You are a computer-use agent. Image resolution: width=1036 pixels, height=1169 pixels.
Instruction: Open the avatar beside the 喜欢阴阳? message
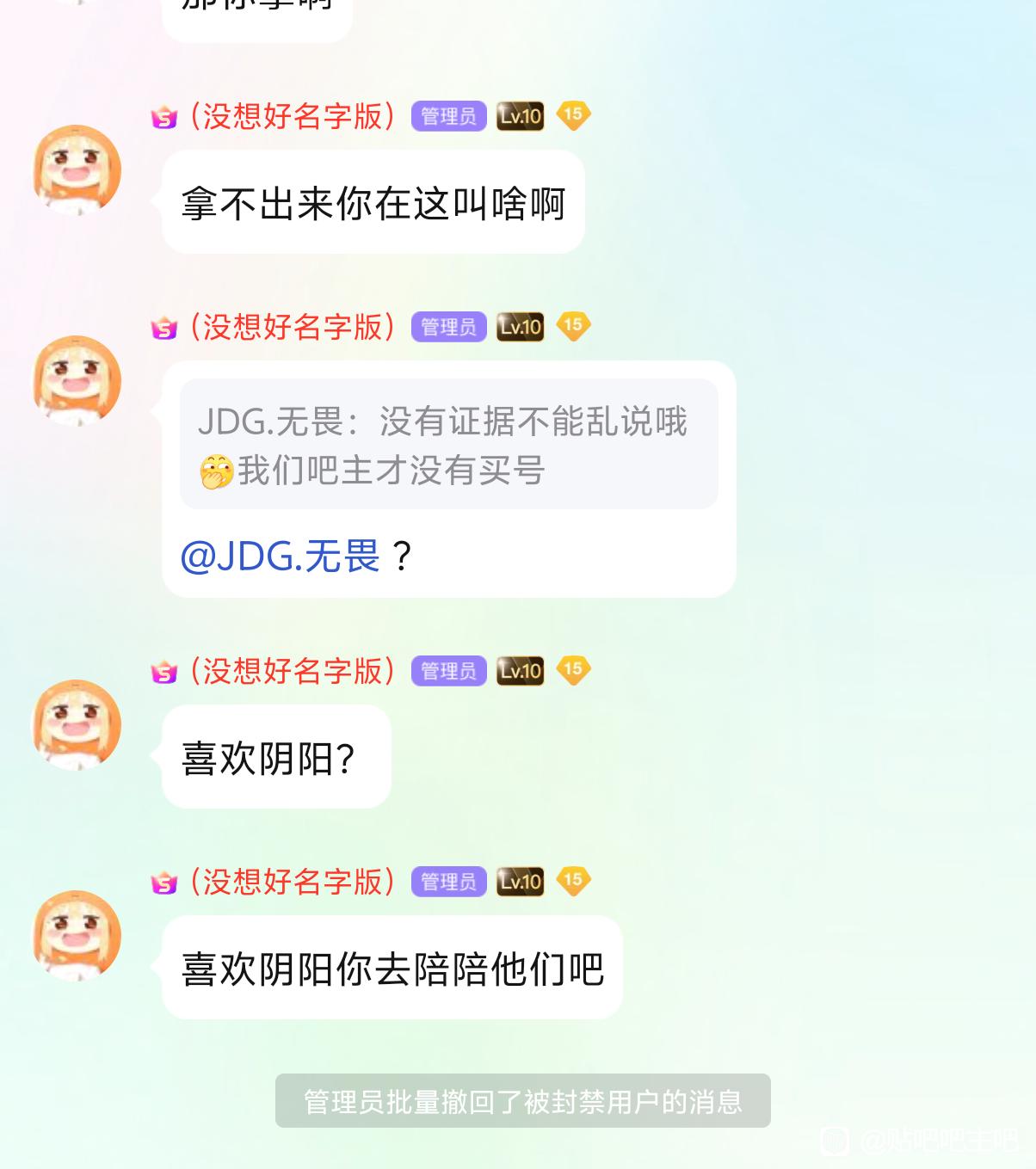point(77,724)
